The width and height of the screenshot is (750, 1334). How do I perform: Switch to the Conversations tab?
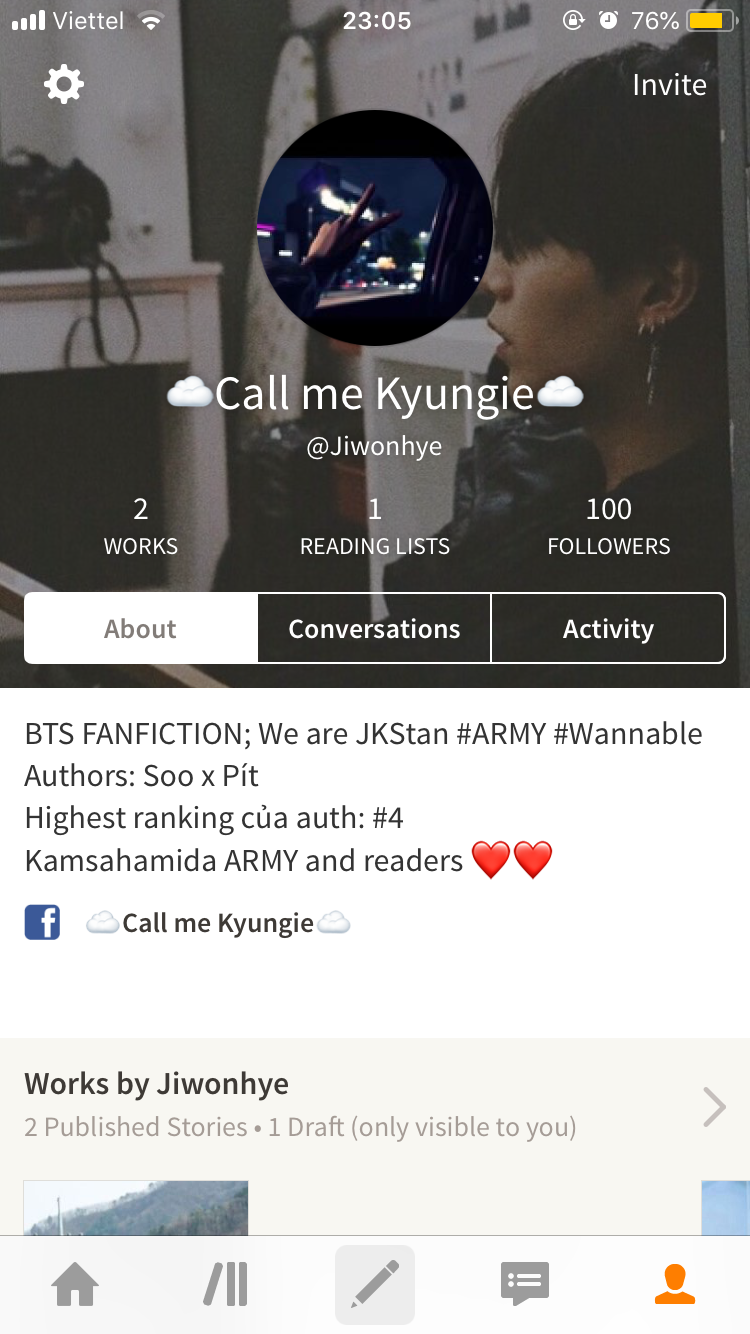[375, 628]
